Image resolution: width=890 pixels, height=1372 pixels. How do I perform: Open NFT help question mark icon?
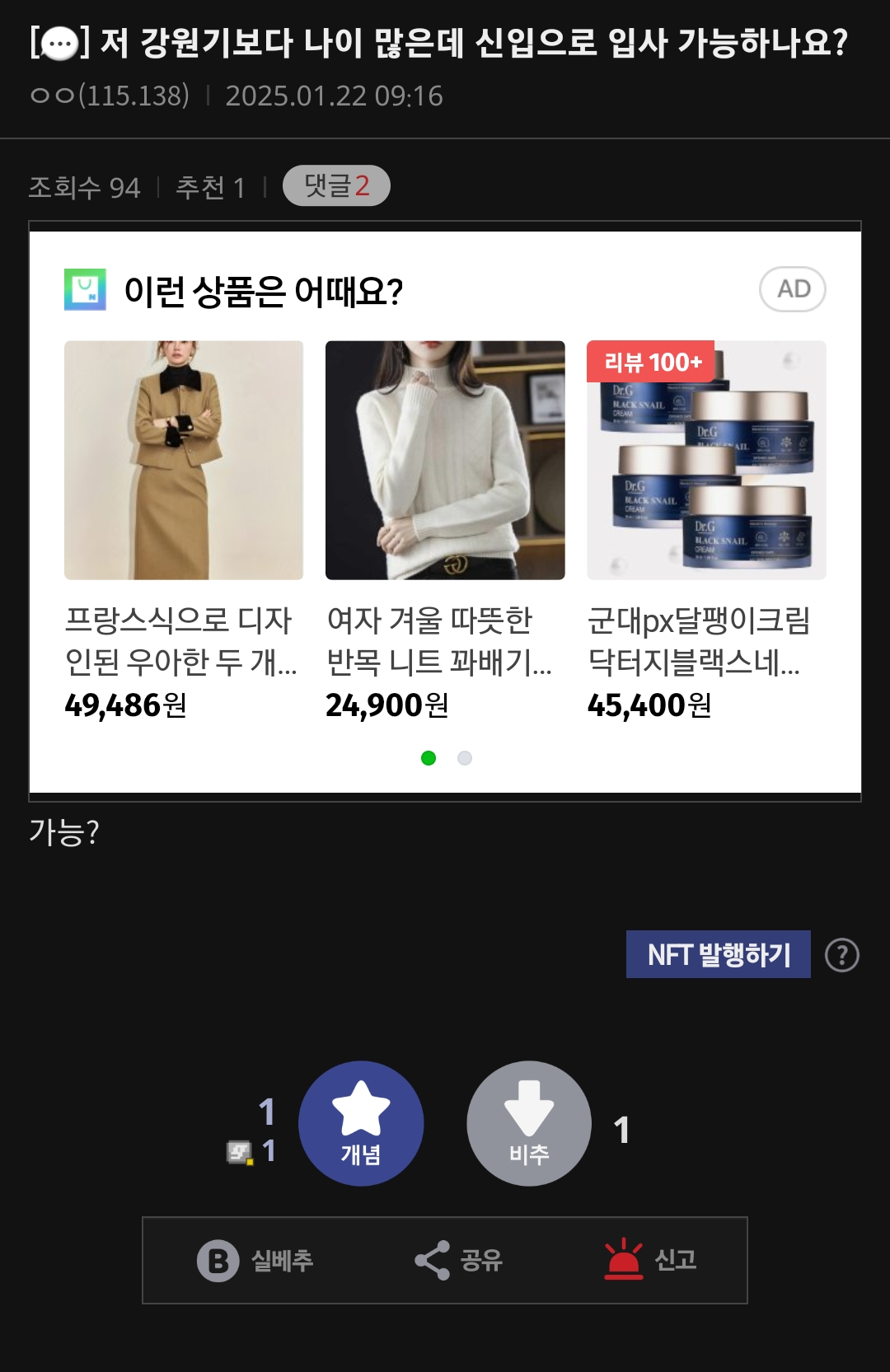click(x=842, y=956)
